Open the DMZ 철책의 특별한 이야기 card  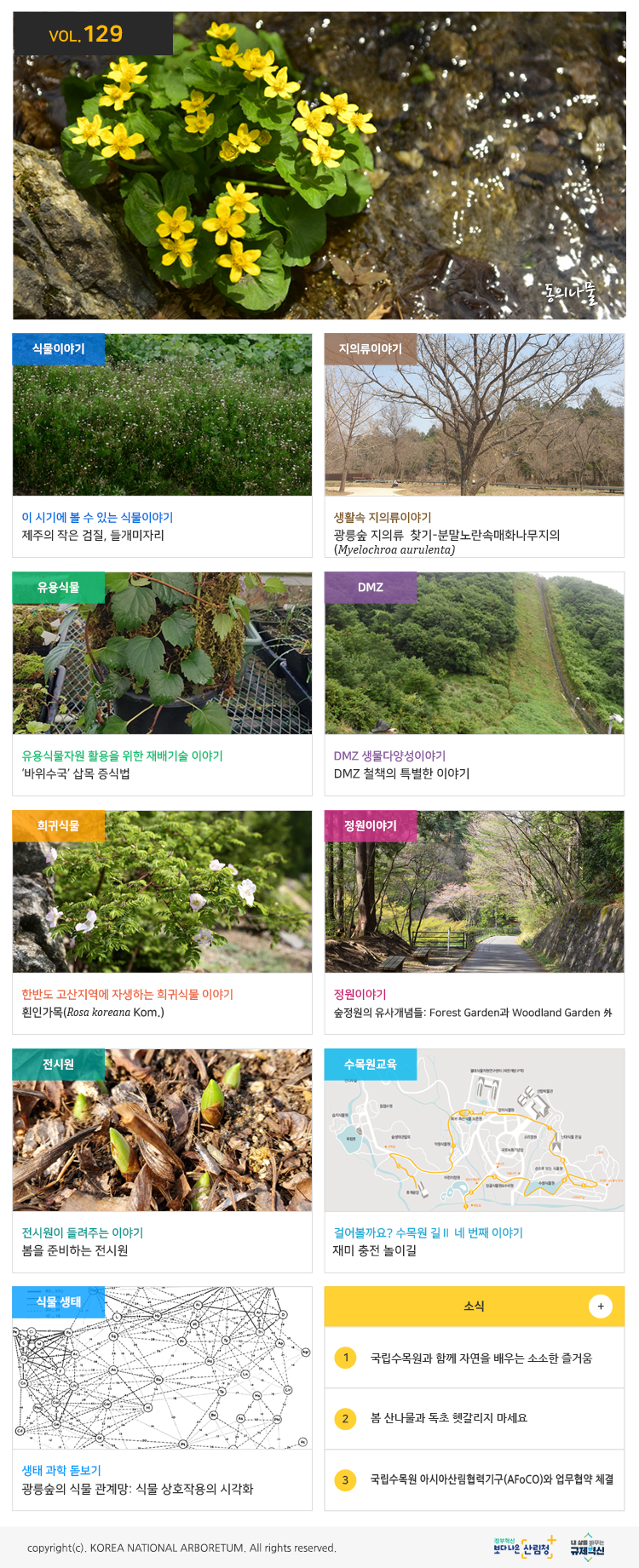coord(474,683)
